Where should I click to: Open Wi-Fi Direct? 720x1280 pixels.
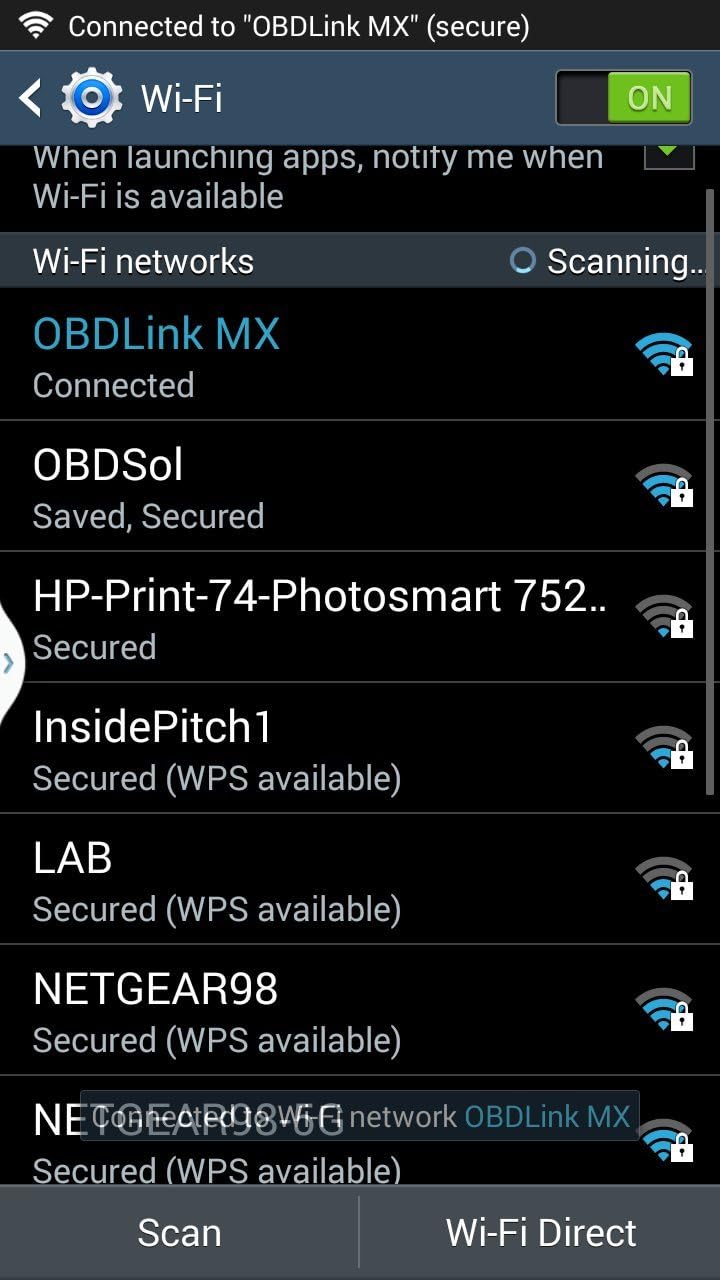coord(541,1233)
